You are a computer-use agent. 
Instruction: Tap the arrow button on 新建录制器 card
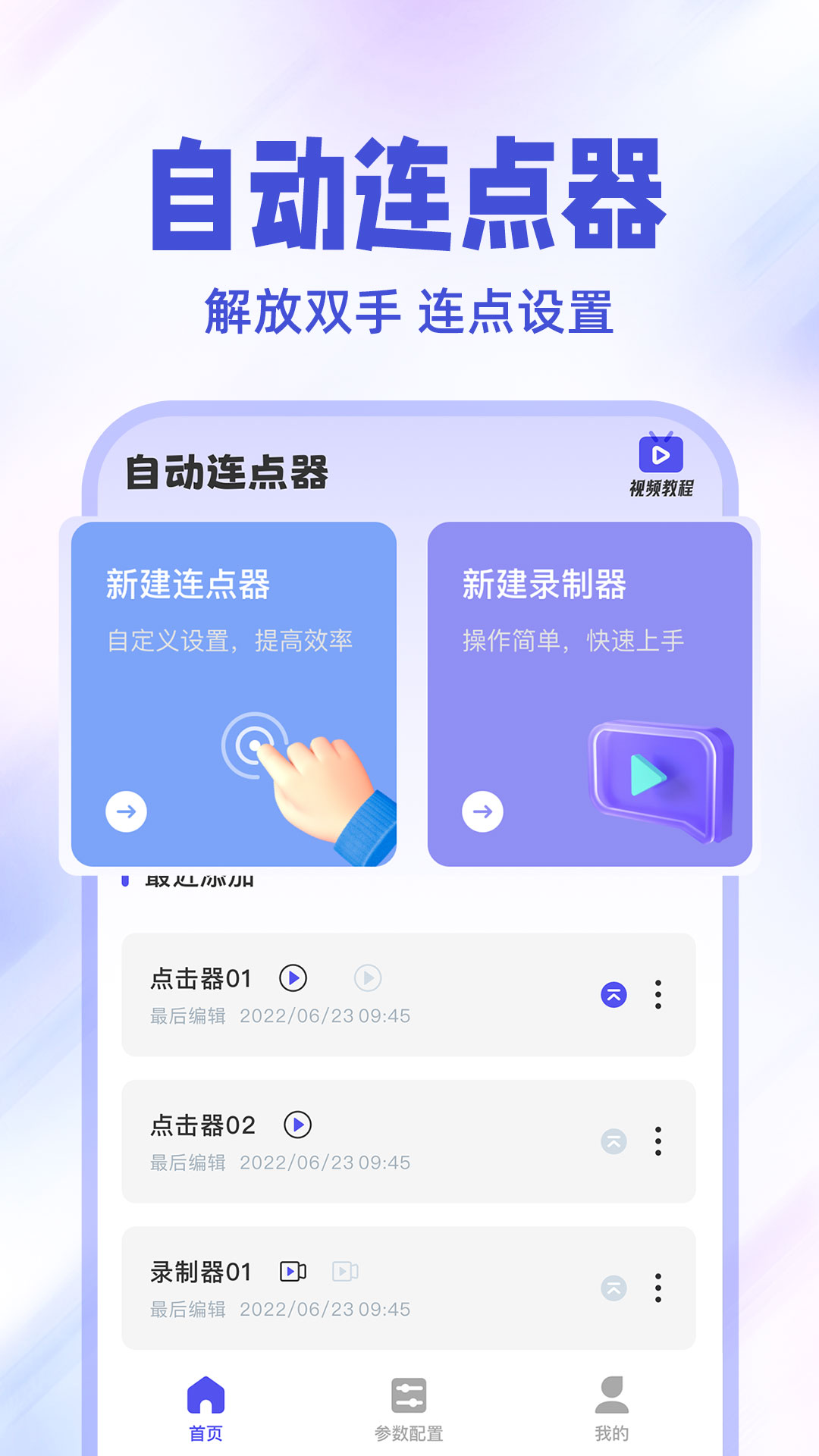click(x=483, y=811)
